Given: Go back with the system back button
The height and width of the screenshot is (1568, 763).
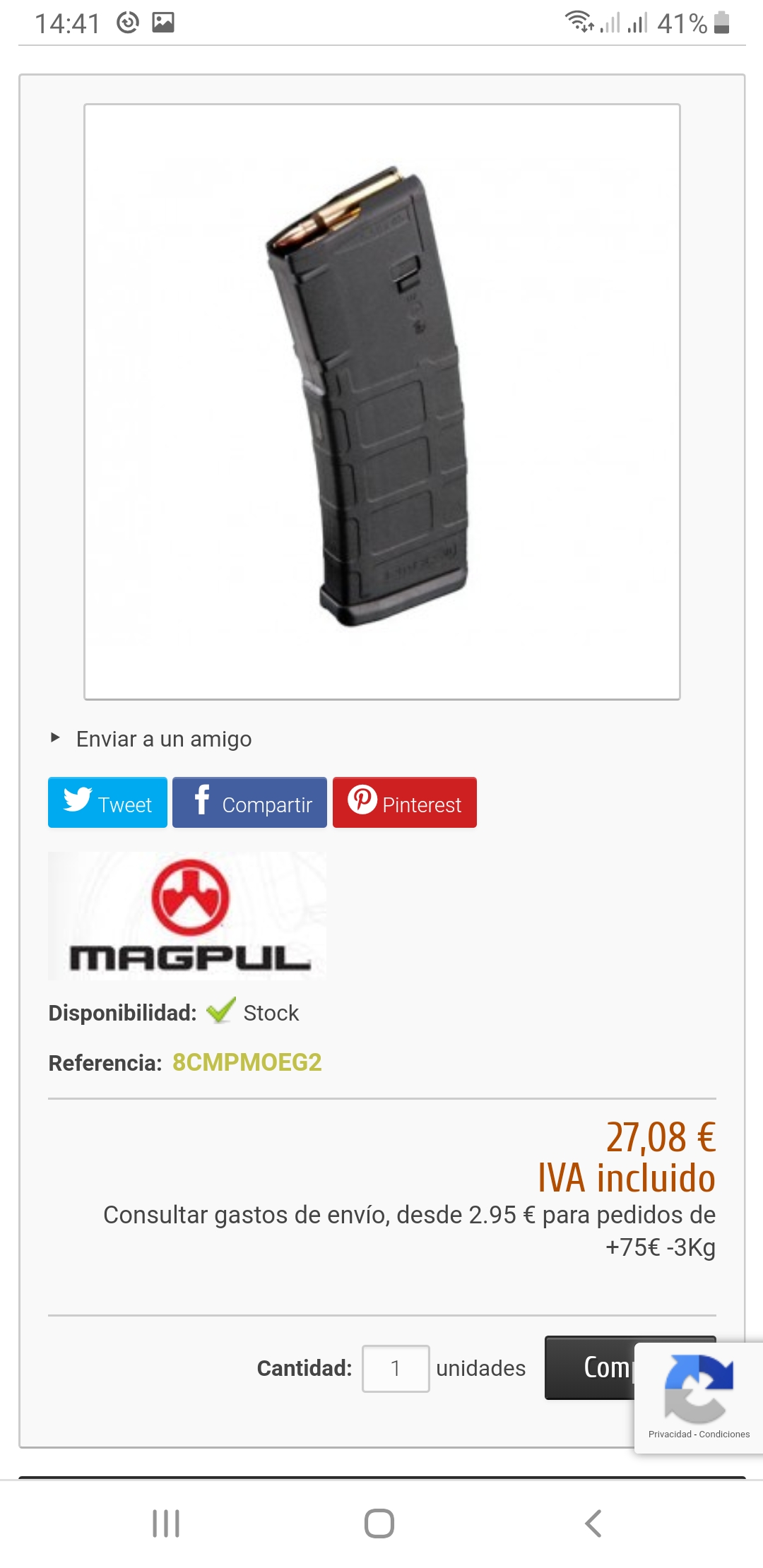Looking at the screenshot, I should 593,1524.
